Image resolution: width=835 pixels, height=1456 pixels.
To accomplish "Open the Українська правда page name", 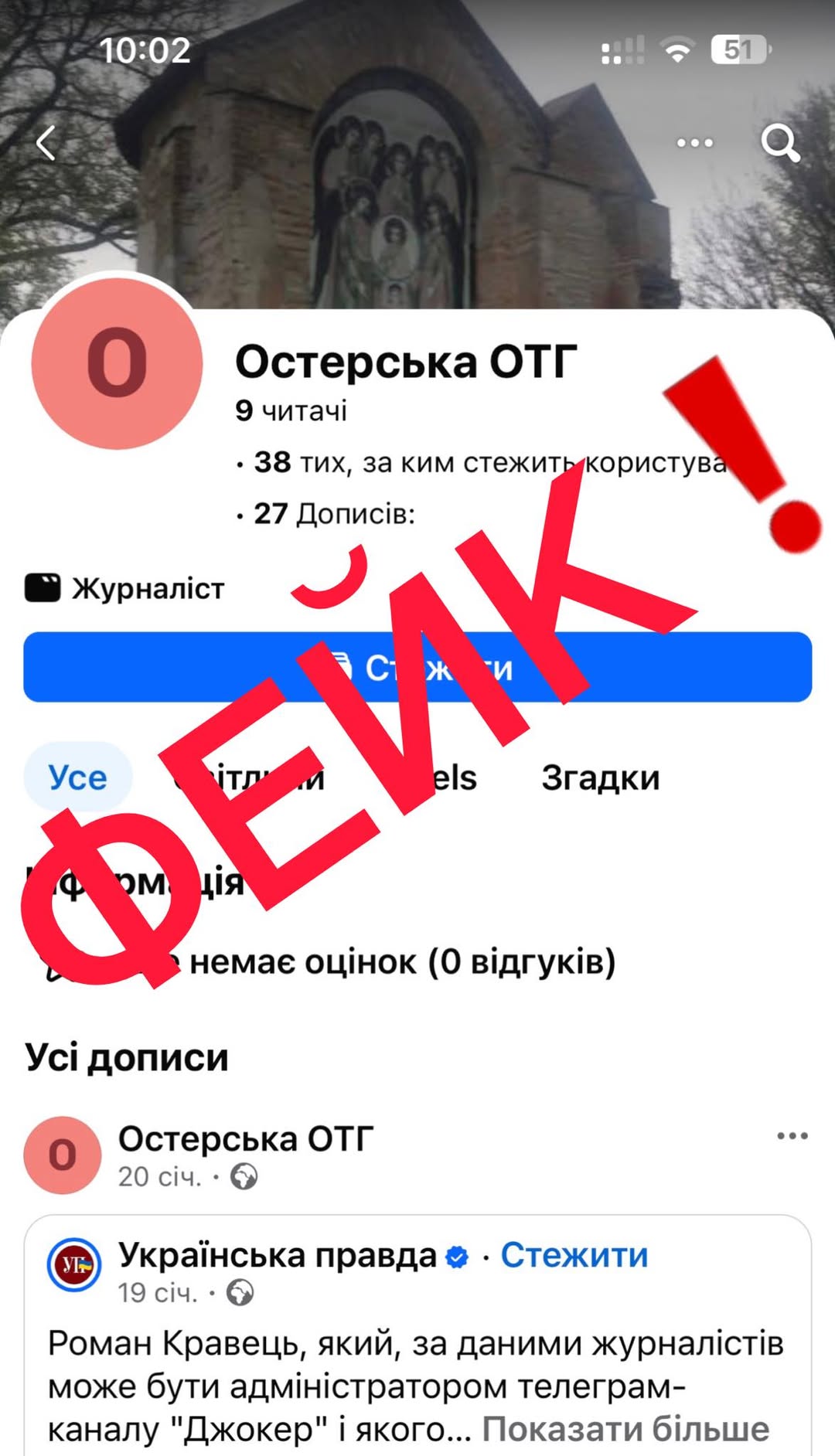I will tap(277, 1256).
